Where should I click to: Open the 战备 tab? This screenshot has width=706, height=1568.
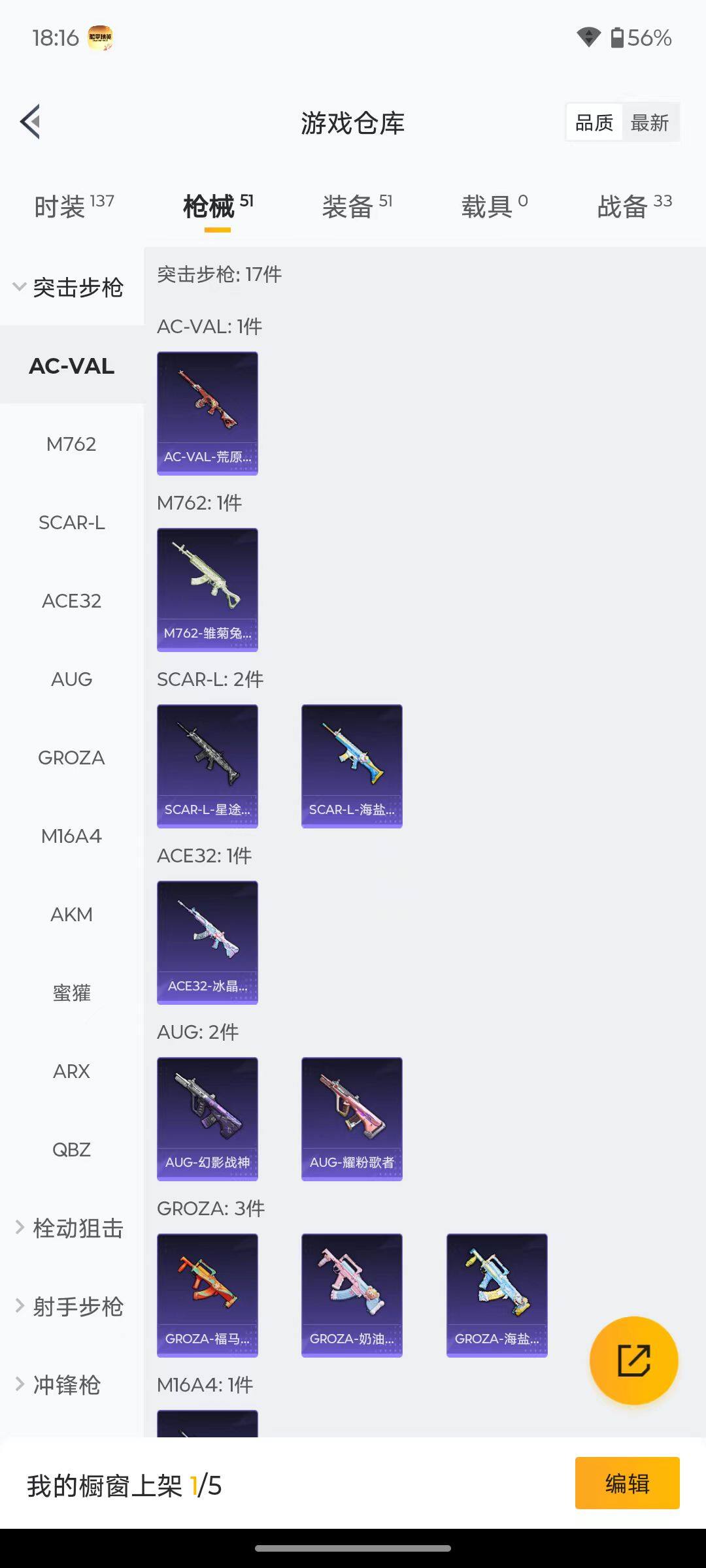coord(633,206)
